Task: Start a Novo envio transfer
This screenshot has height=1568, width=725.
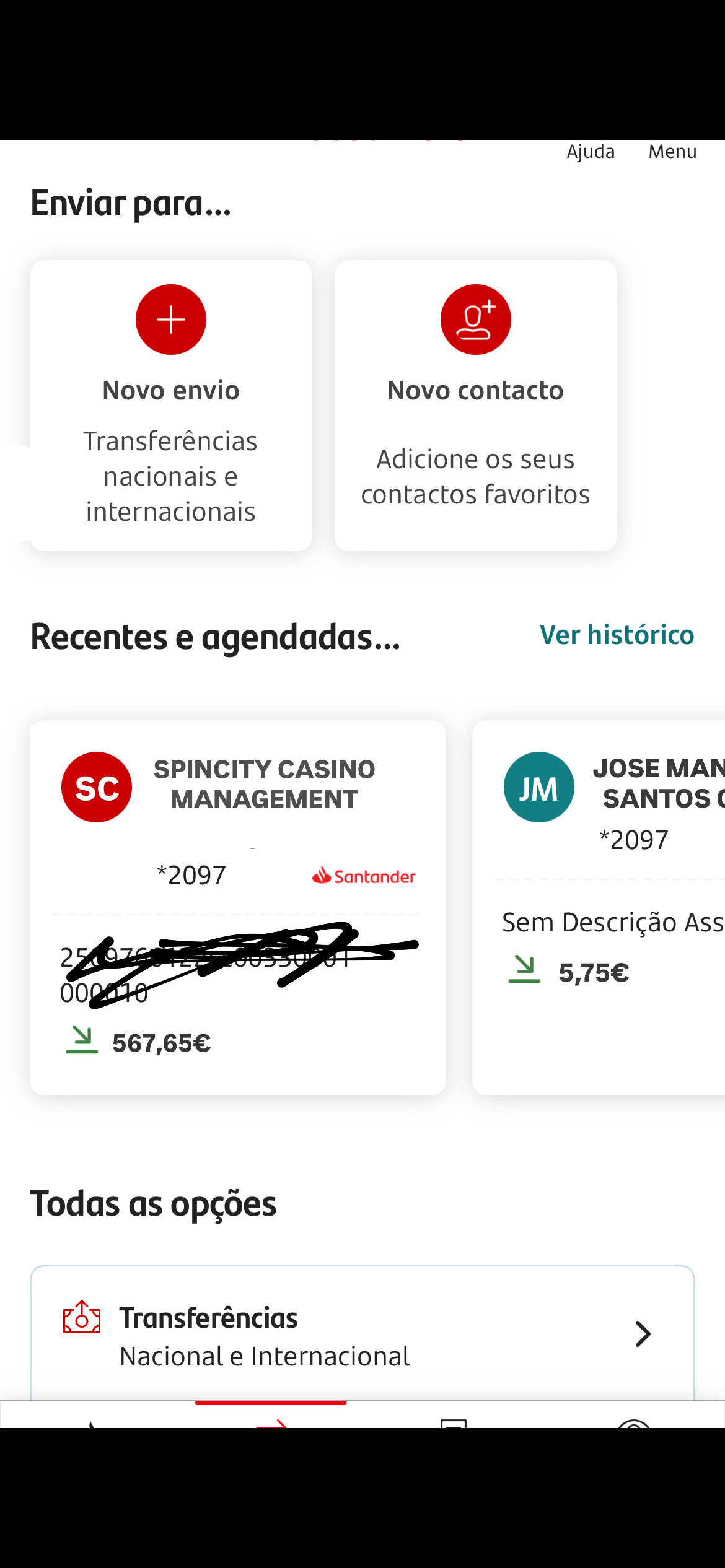Action: [171, 405]
